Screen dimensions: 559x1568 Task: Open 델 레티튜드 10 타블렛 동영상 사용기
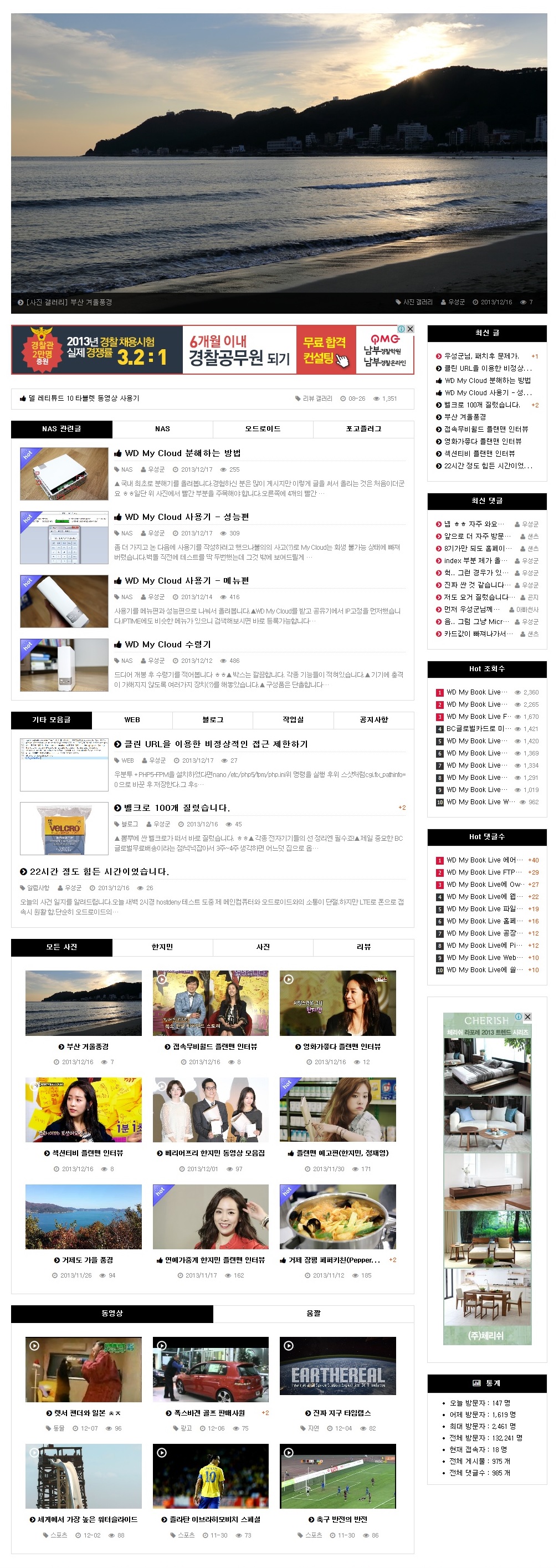coord(84,398)
